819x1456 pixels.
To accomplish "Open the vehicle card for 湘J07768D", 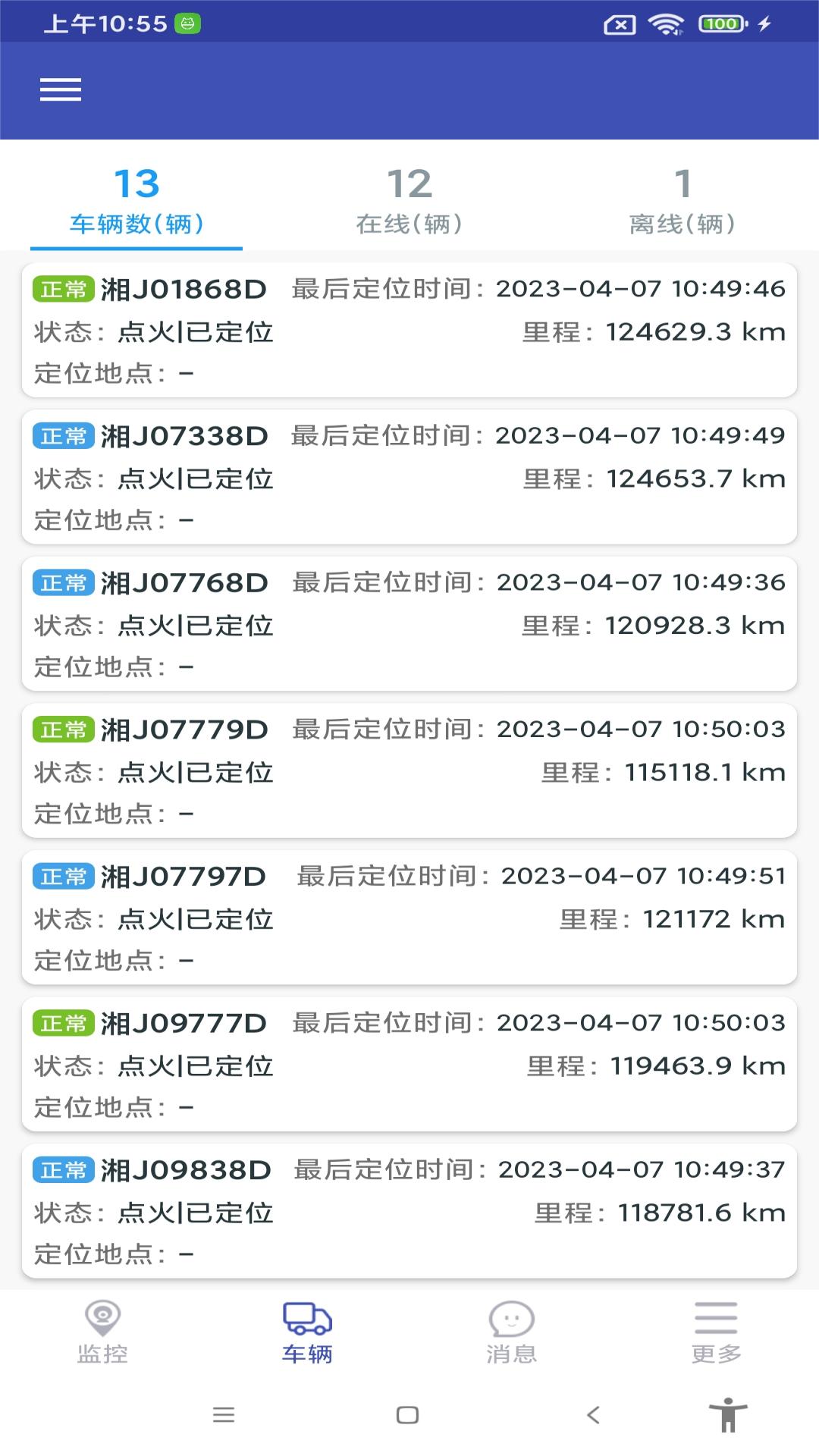I will 409,622.
